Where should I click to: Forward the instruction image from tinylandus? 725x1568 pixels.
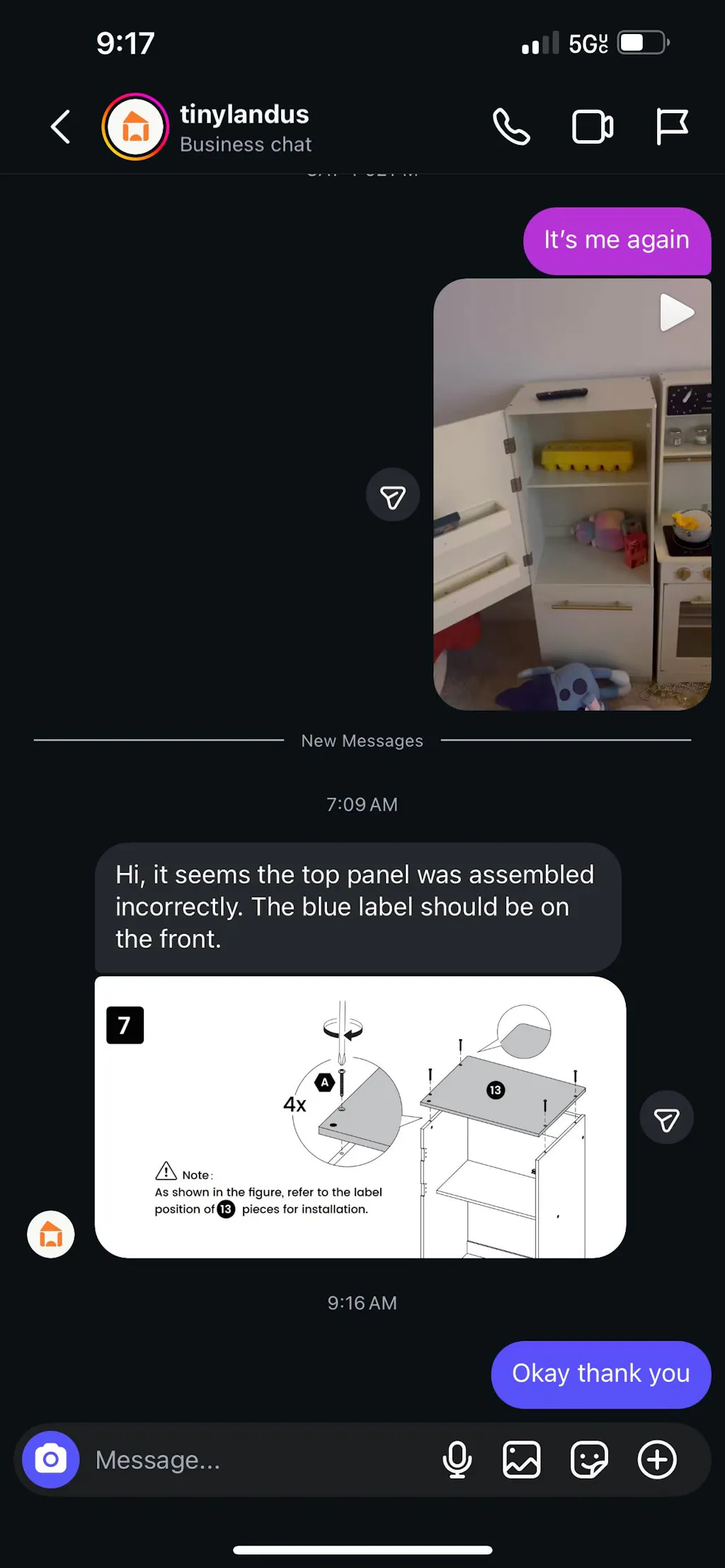click(x=666, y=1118)
